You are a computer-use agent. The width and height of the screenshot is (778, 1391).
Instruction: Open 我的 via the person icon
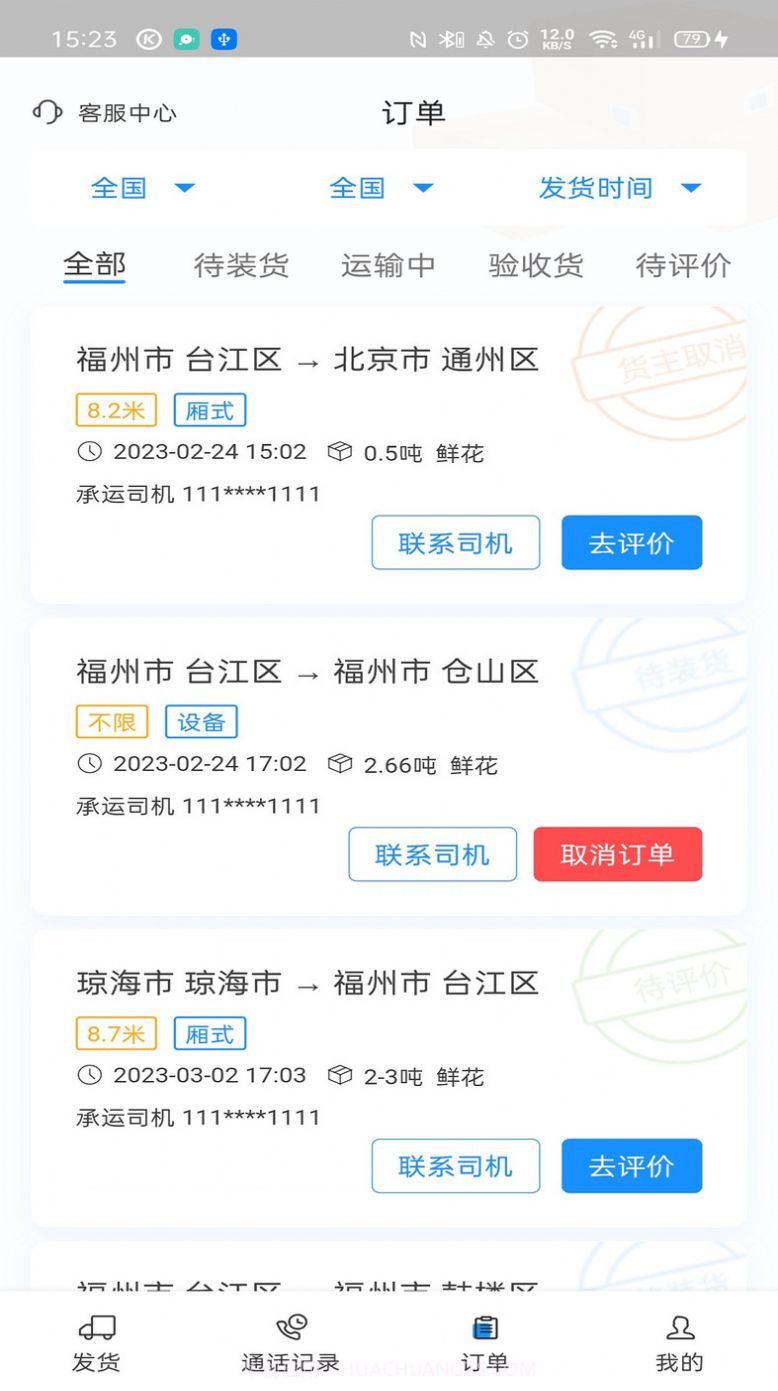[x=679, y=1327]
